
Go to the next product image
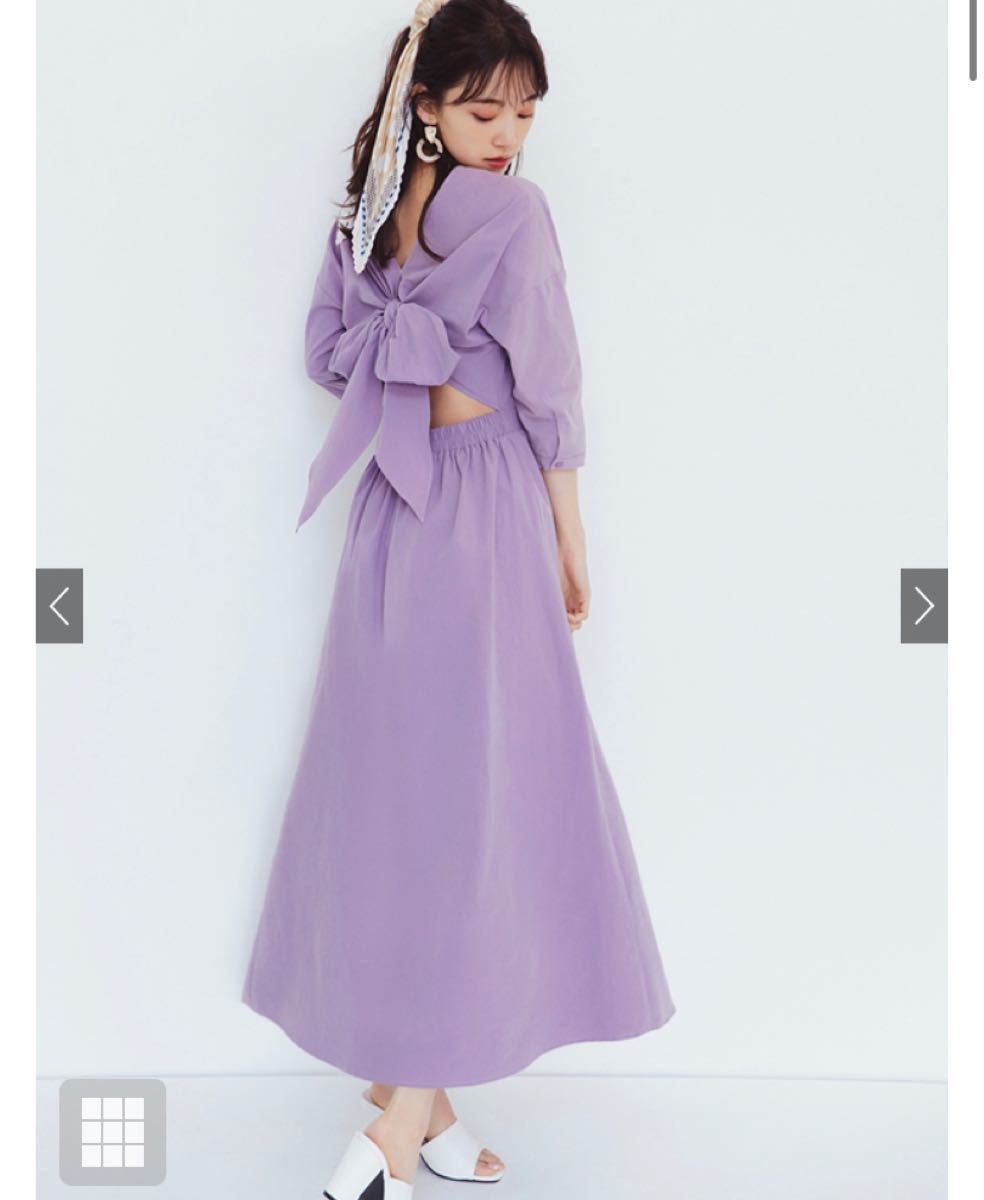pos(923,606)
